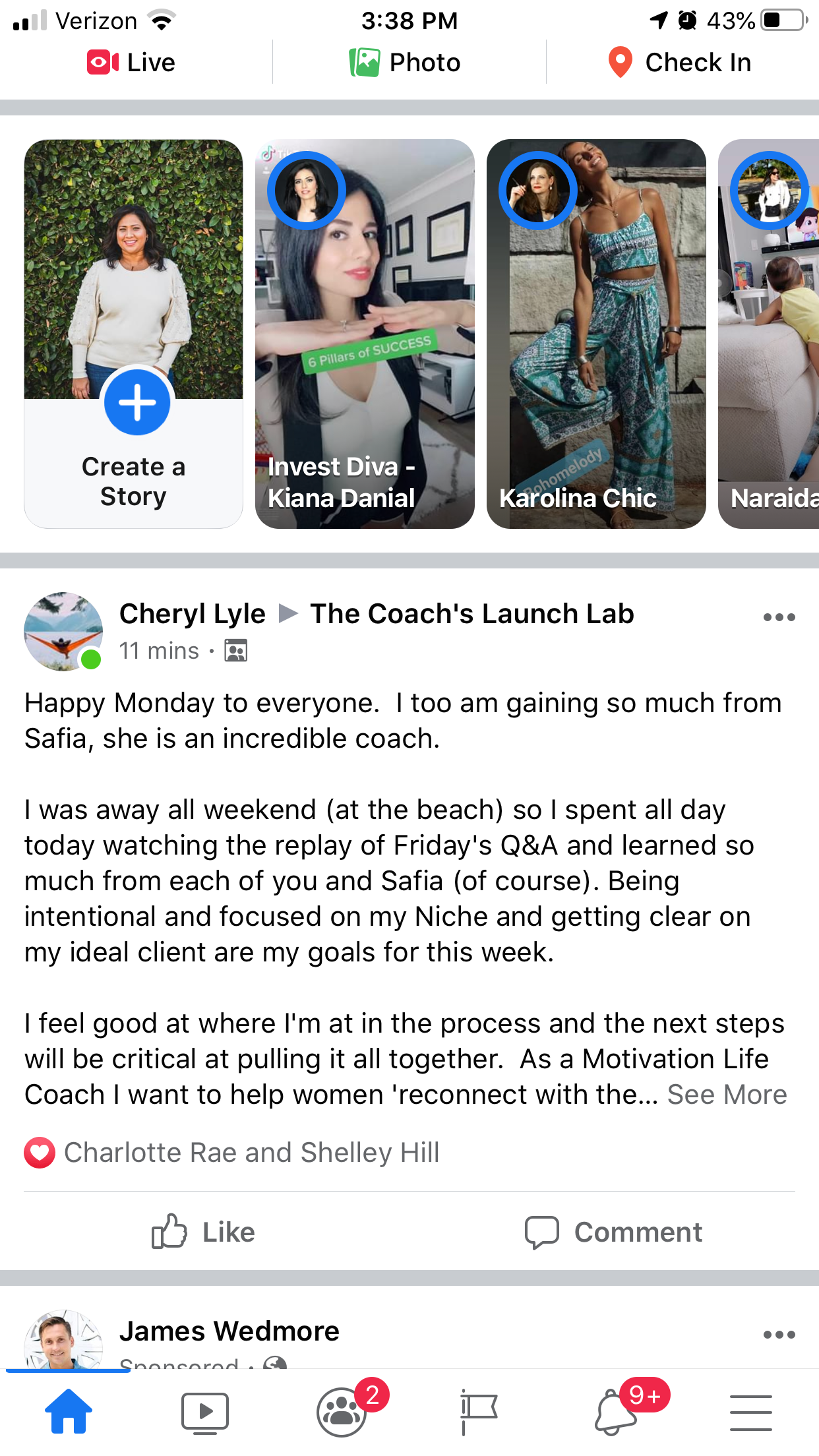
Task: Like Cheryl Lyle's post
Action: pyautogui.click(x=203, y=1232)
